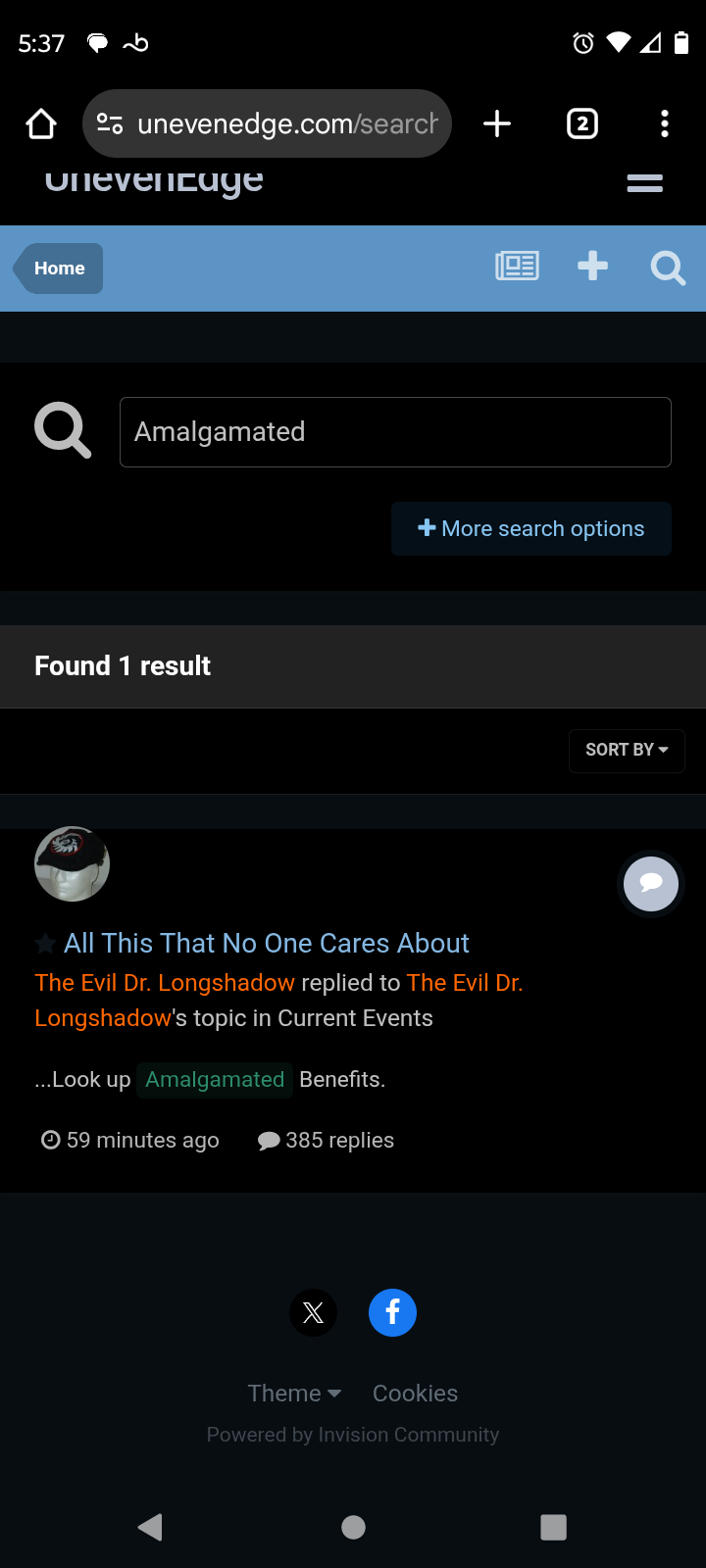Viewport: 706px width, 1568px height.
Task: Go back using the system back button
Action: (150, 1527)
